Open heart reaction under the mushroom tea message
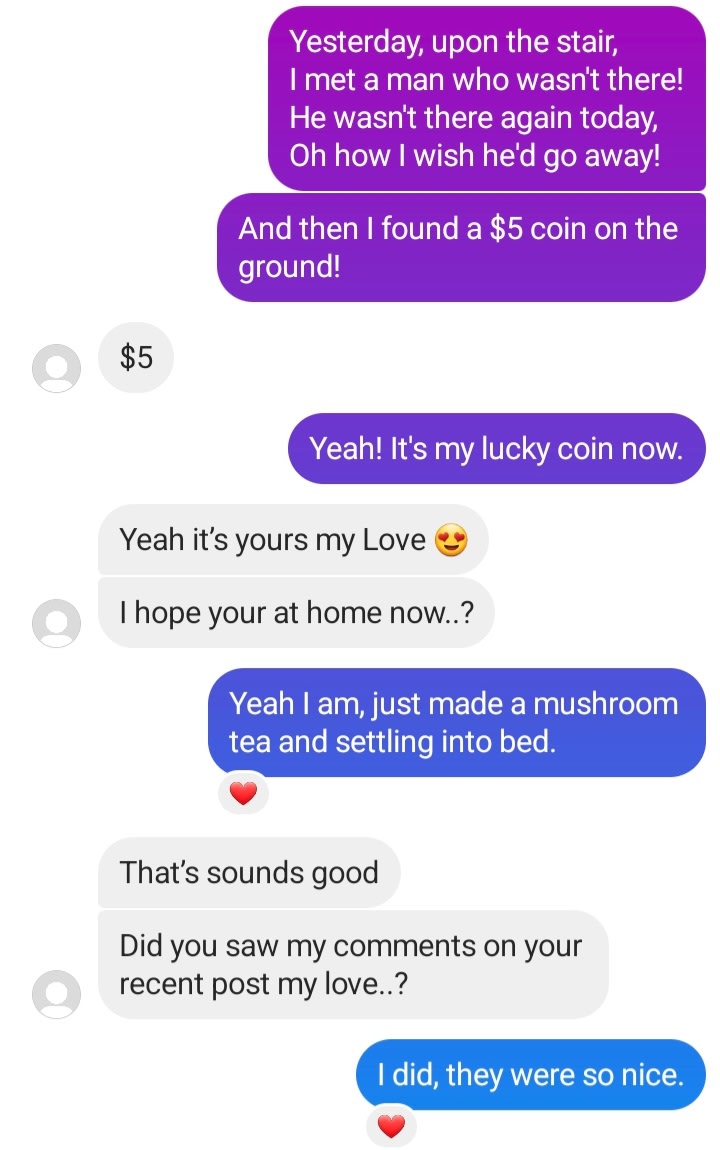Screen dimensions: 720x1150 tap(243, 794)
